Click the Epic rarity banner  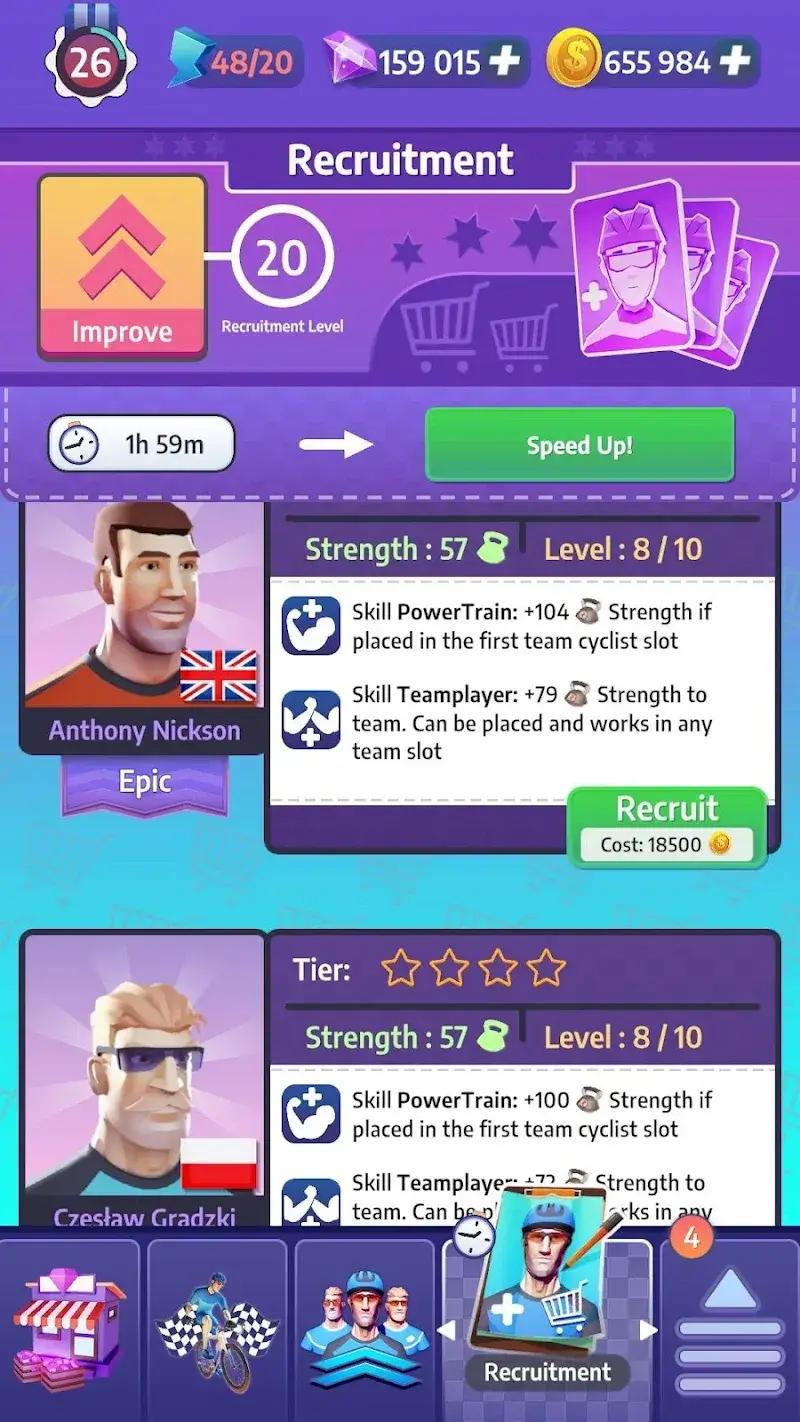(x=145, y=783)
